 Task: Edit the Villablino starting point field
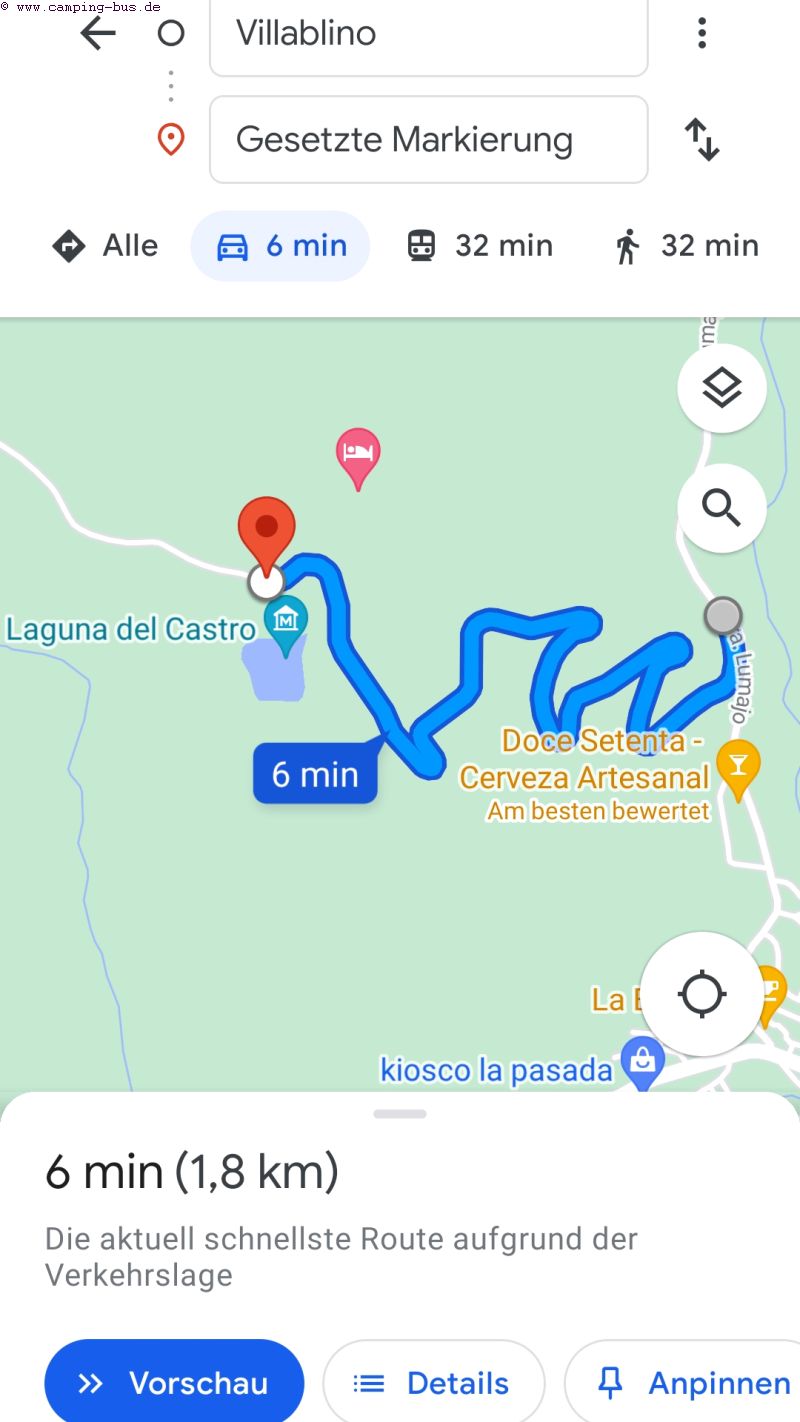pos(429,35)
